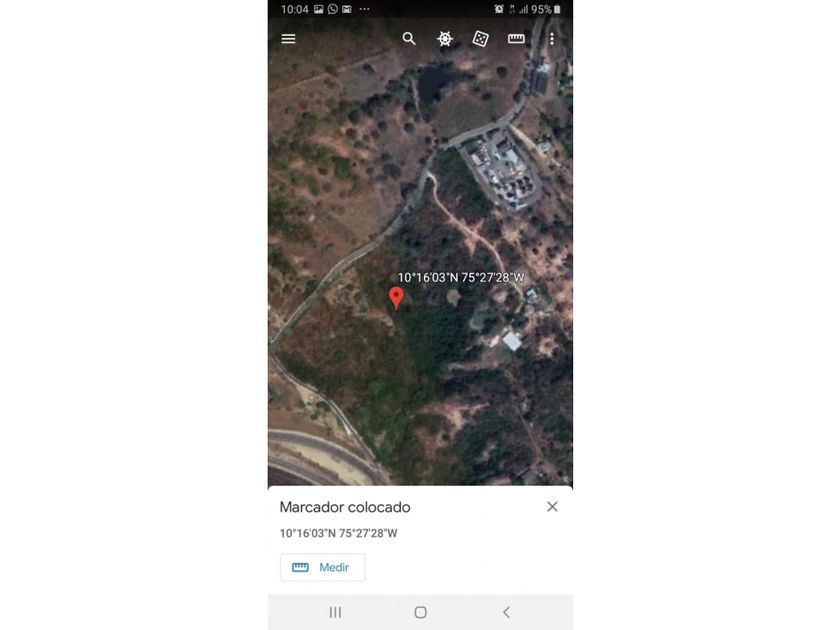Go back with the system back button
The image size is (840, 630).
(x=506, y=612)
